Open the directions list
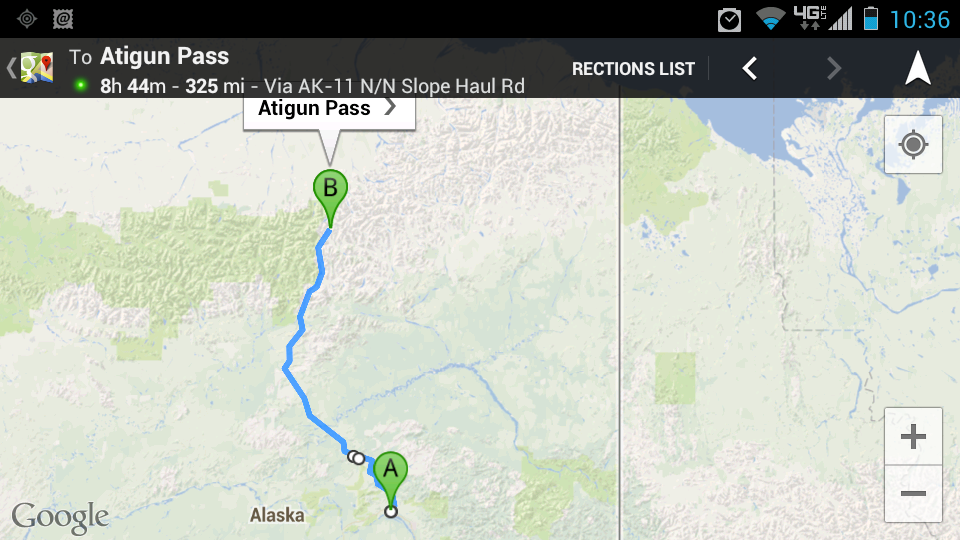Viewport: 960px width, 540px height. 633,69
